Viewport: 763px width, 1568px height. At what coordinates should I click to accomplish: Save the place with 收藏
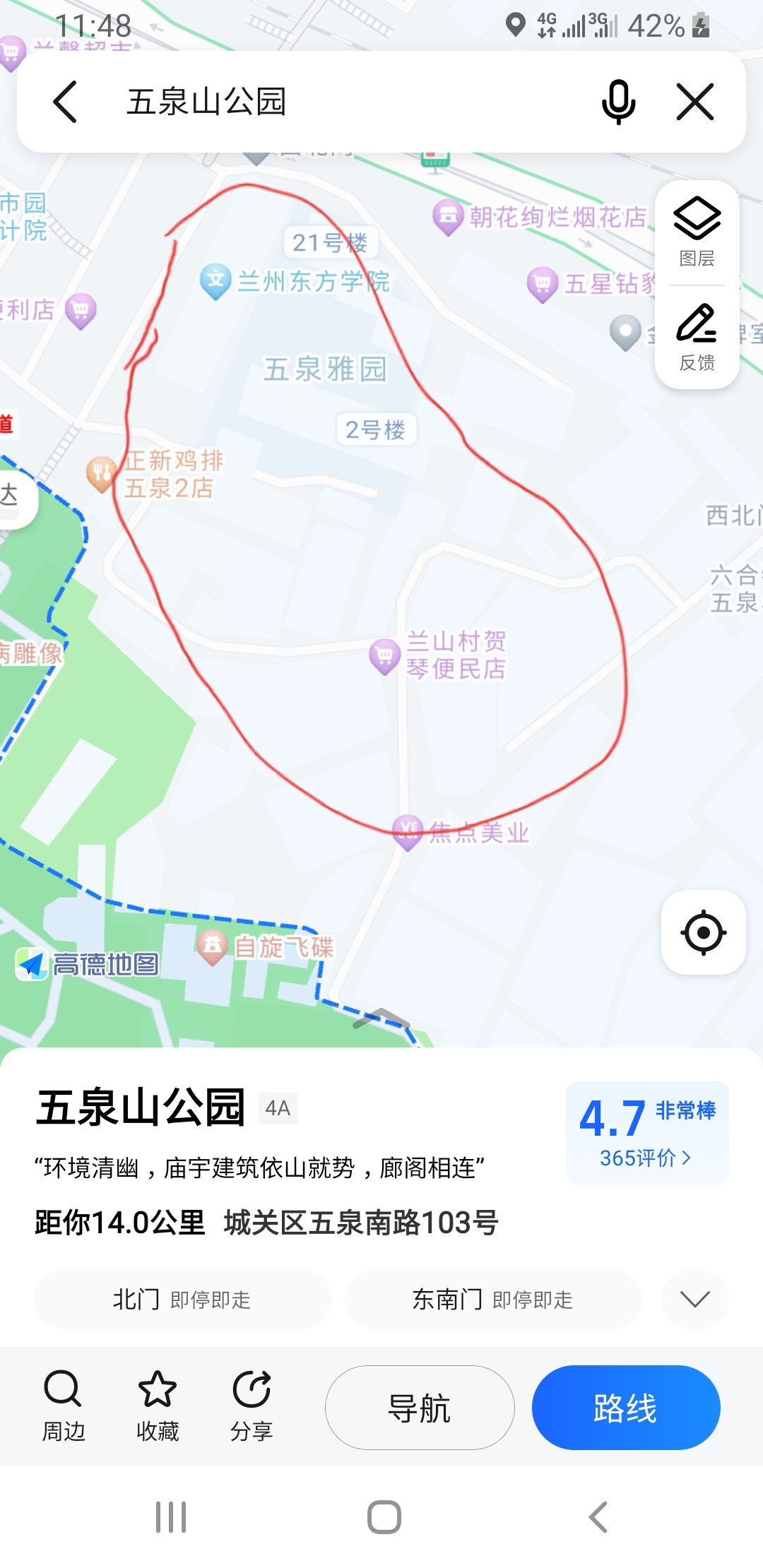pyautogui.click(x=157, y=1406)
